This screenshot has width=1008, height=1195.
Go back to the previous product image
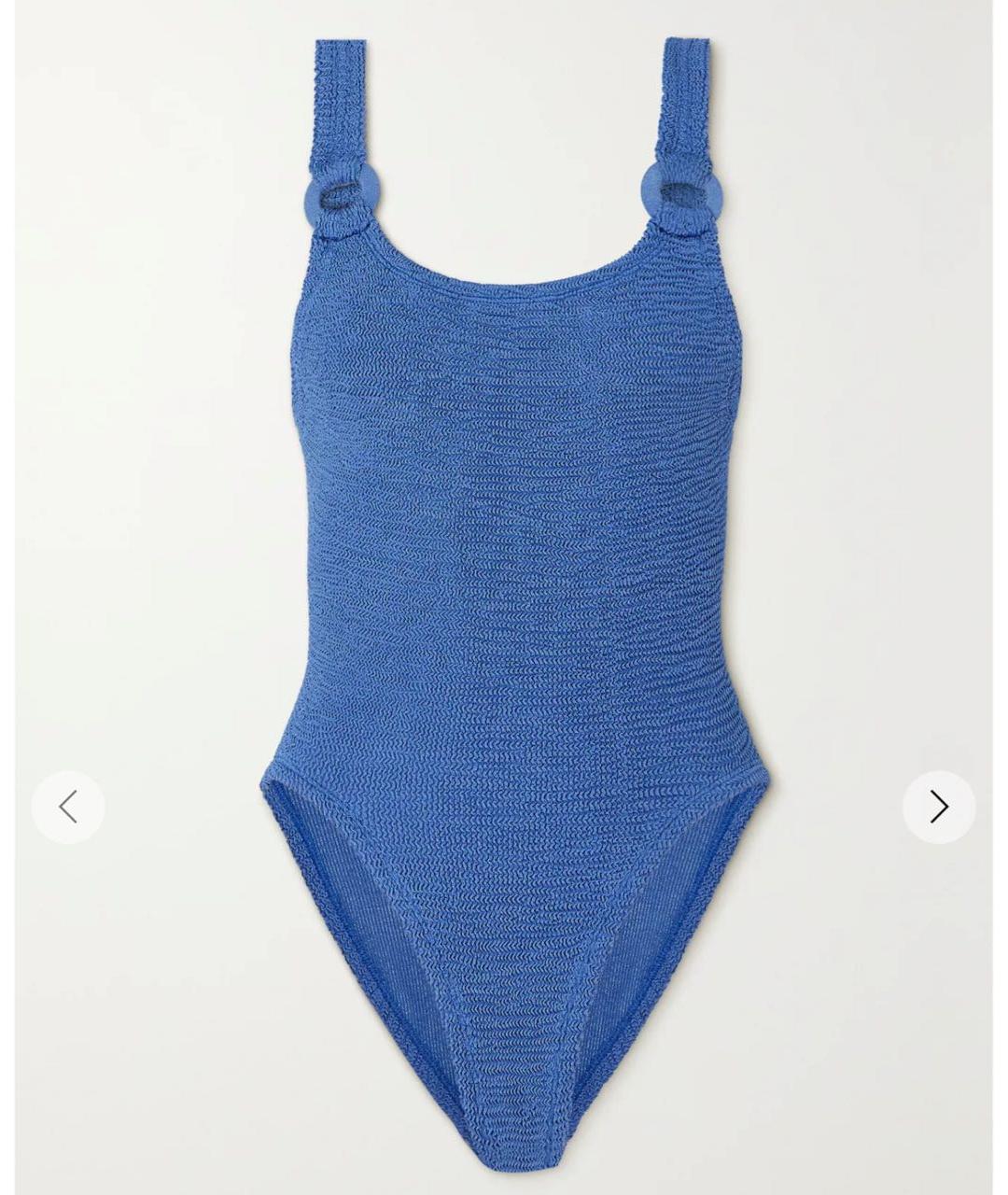click(x=68, y=807)
